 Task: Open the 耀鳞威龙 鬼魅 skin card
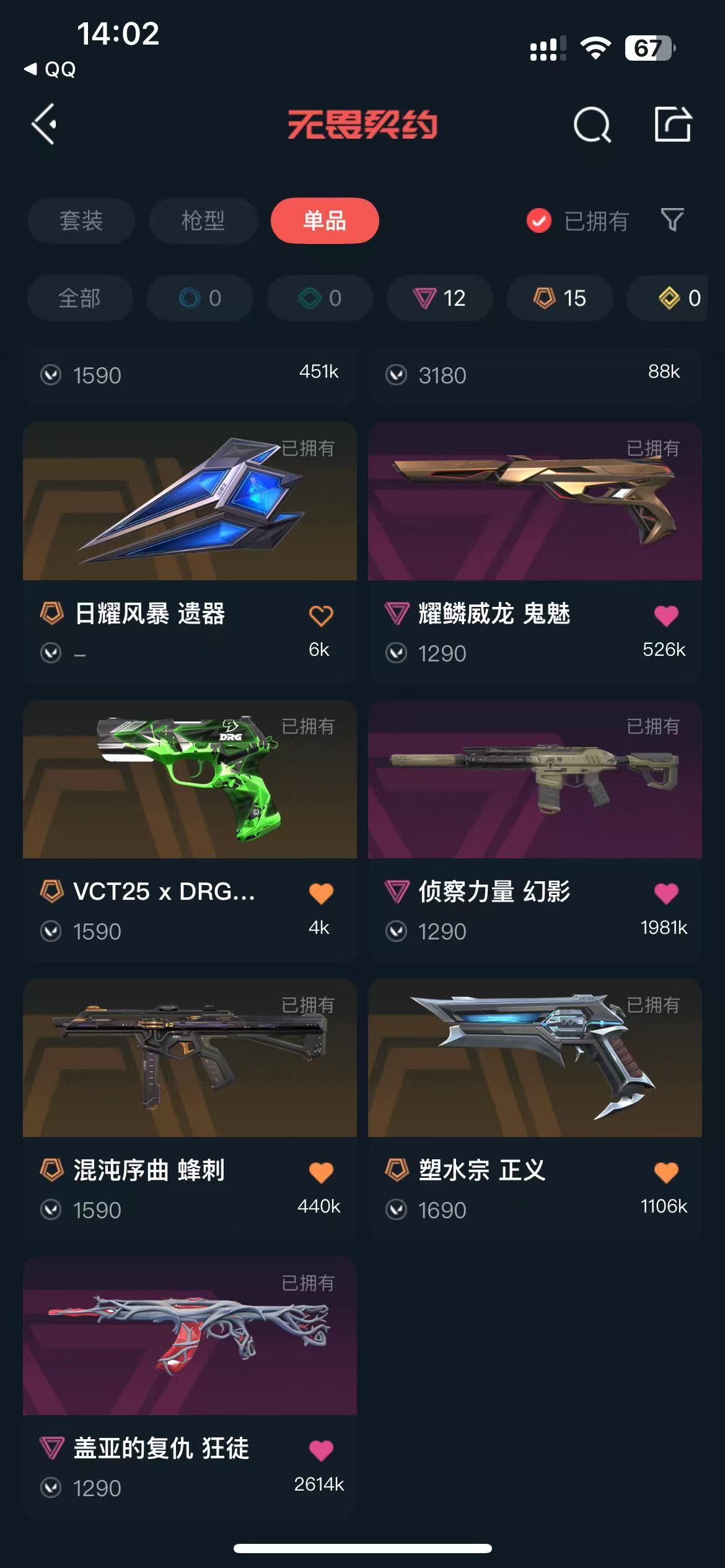pyautogui.click(x=535, y=502)
